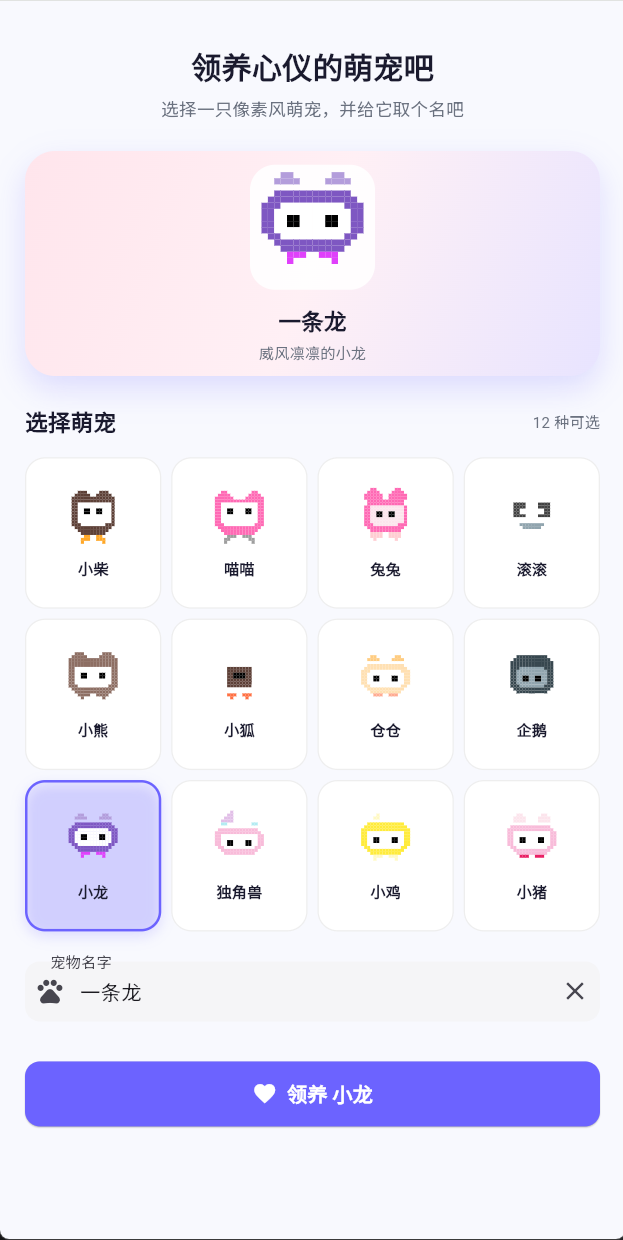Screen dimensions: 623x1240
Task: Select the 独角兽 pet
Action: tap(239, 855)
